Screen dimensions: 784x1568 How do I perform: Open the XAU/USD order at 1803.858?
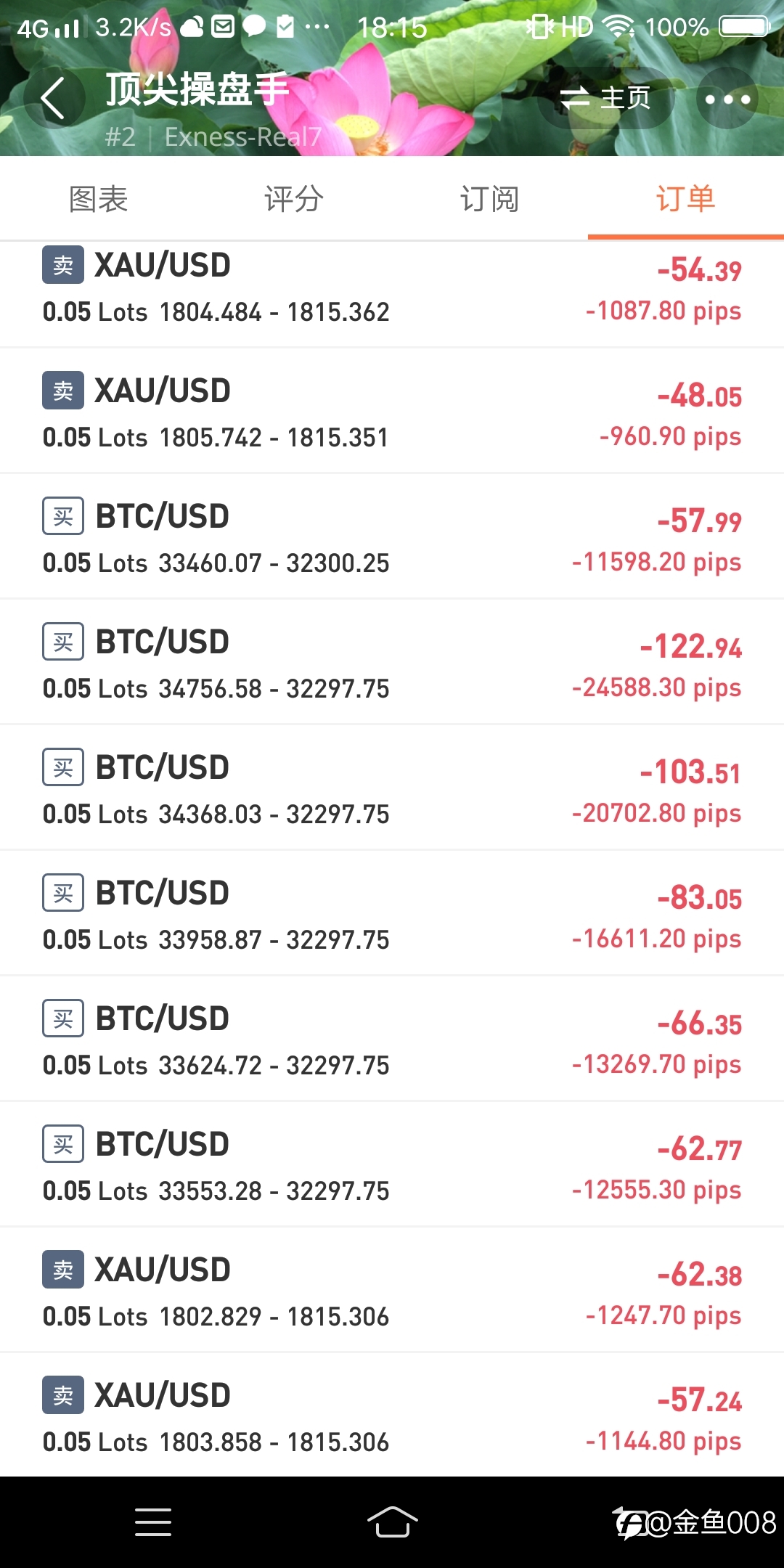[x=392, y=1415]
